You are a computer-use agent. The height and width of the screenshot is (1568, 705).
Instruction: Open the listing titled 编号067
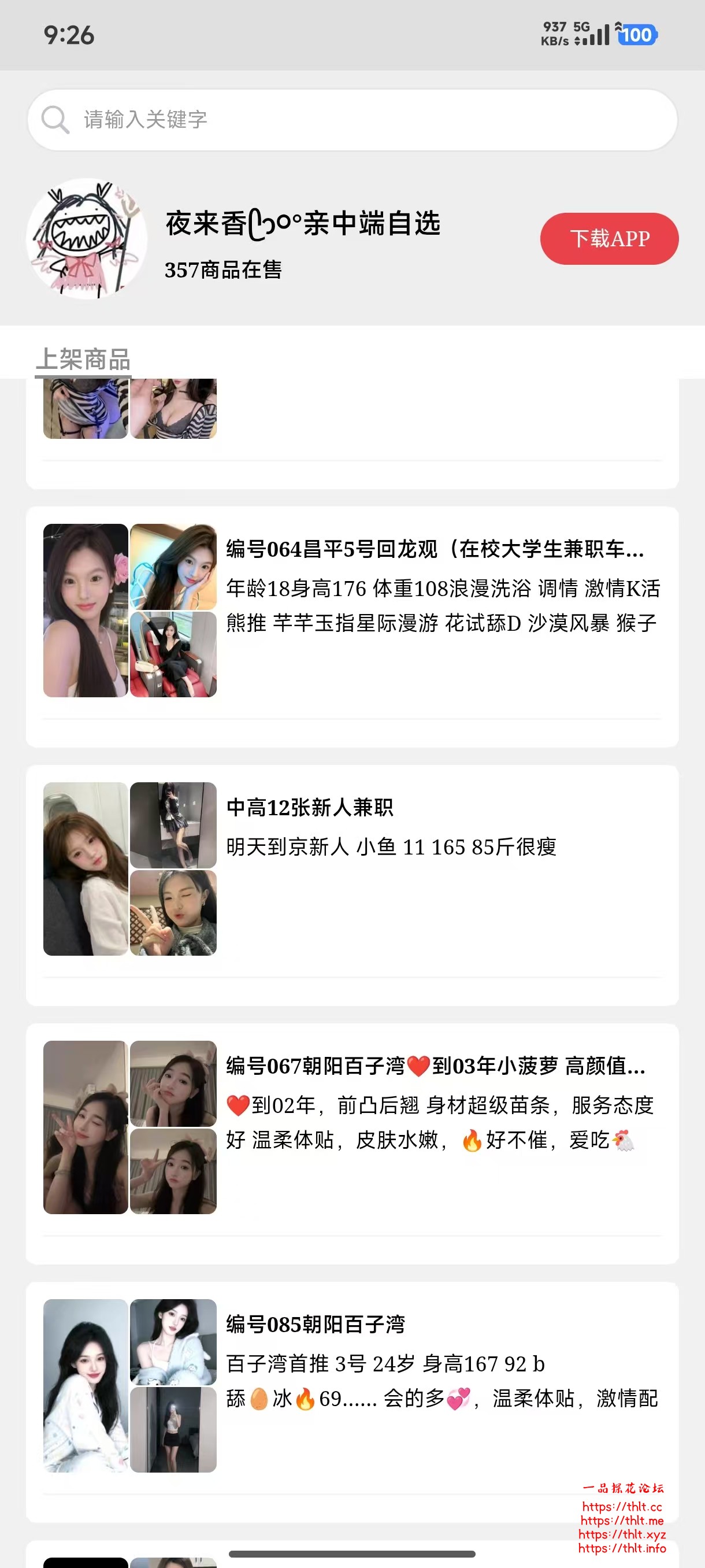click(435, 1065)
